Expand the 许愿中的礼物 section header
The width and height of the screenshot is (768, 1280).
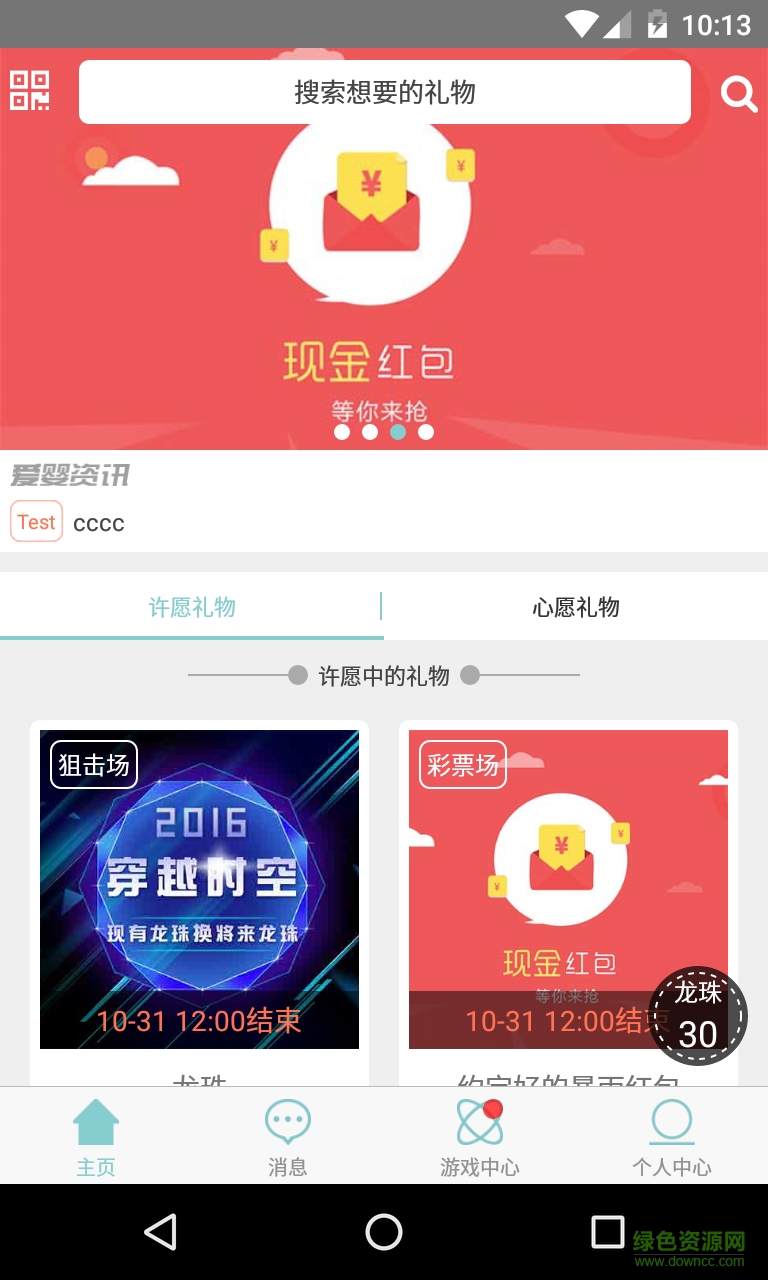(384, 675)
